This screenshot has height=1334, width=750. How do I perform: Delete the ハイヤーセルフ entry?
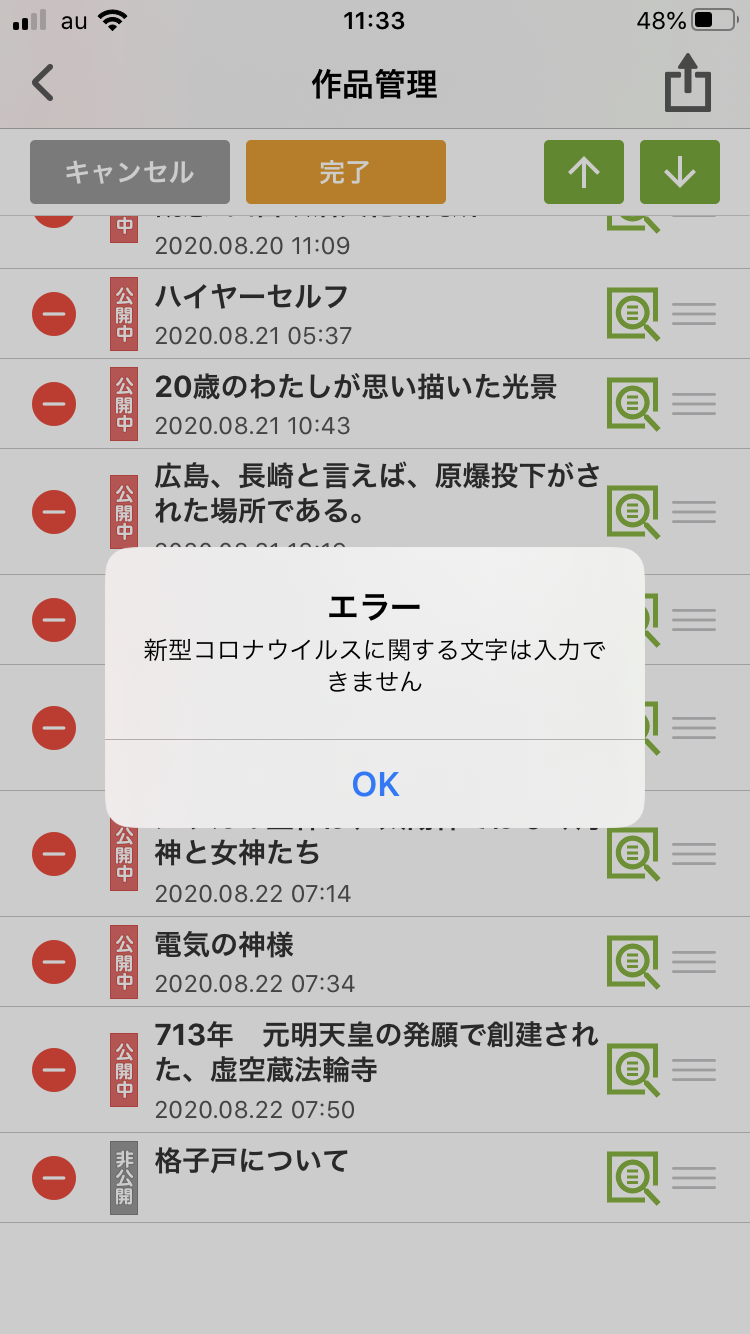(54, 314)
